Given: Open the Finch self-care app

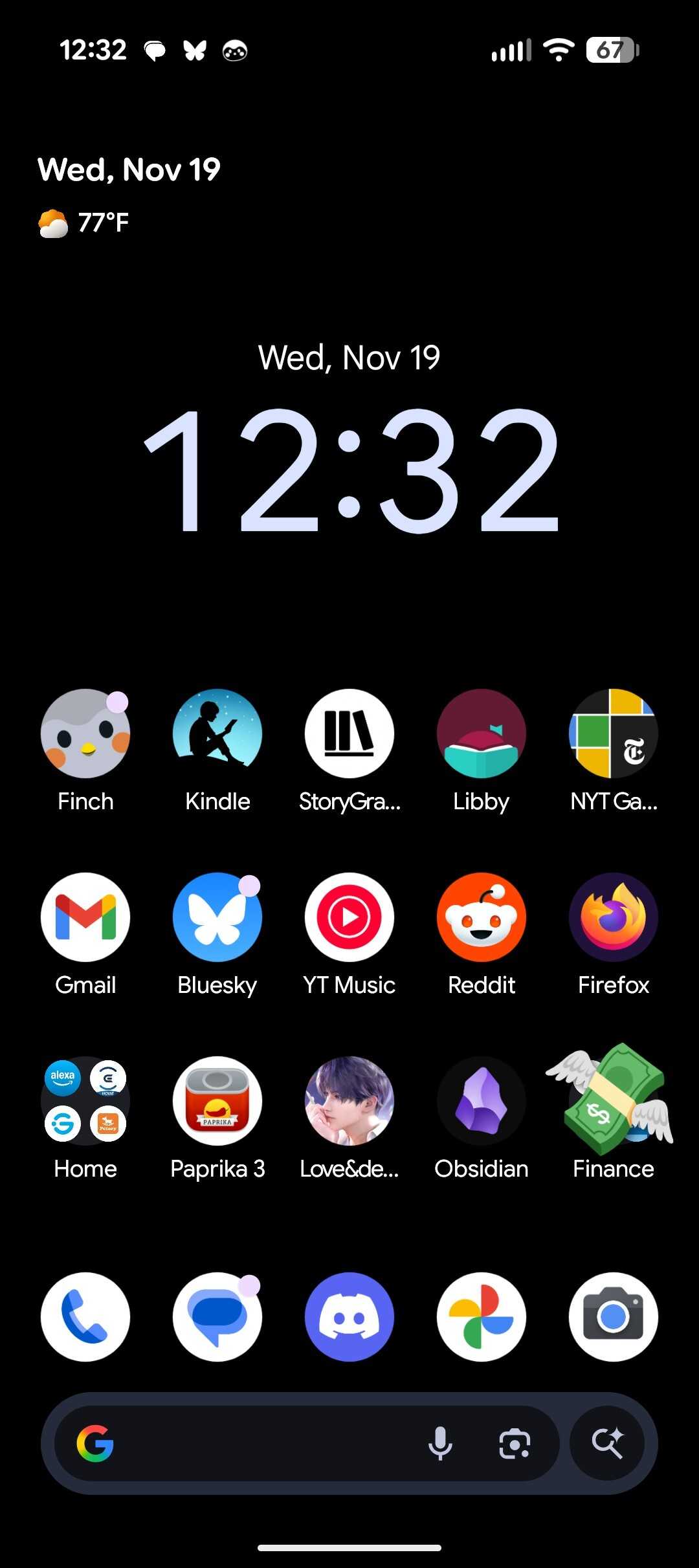Looking at the screenshot, I should coord(85,733).
